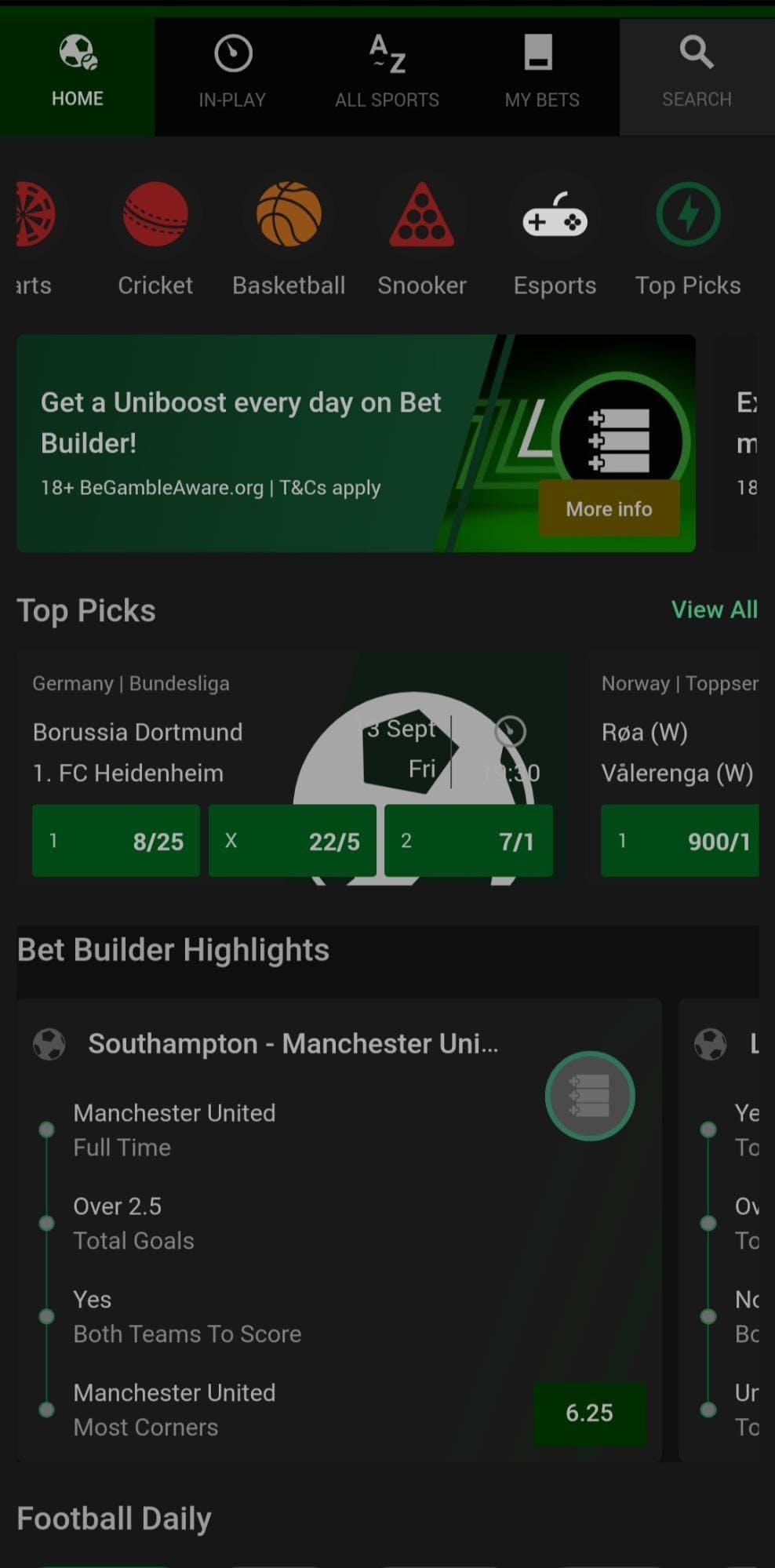Screen dimensions: 775x1568
Task: Pick the draw at 22/5
Action: tap(292, 841)
